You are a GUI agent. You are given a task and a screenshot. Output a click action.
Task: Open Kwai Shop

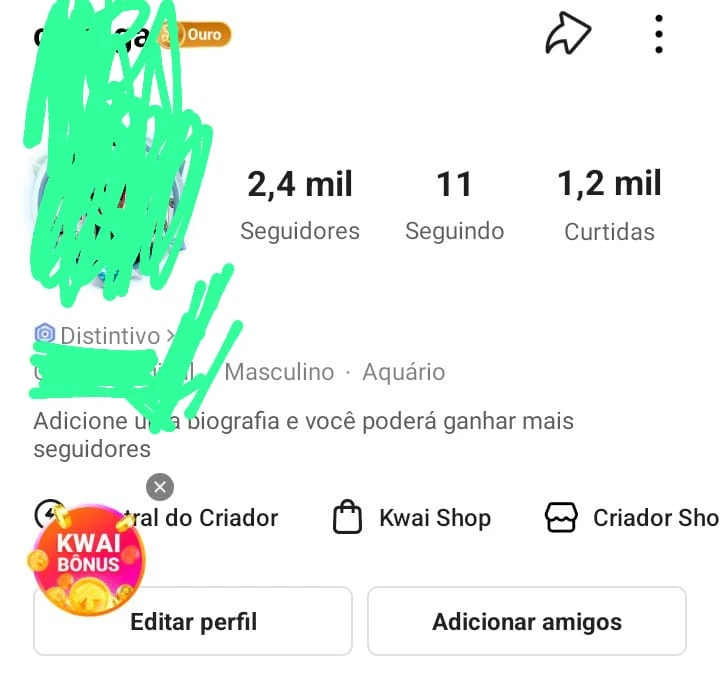[412, 518]
